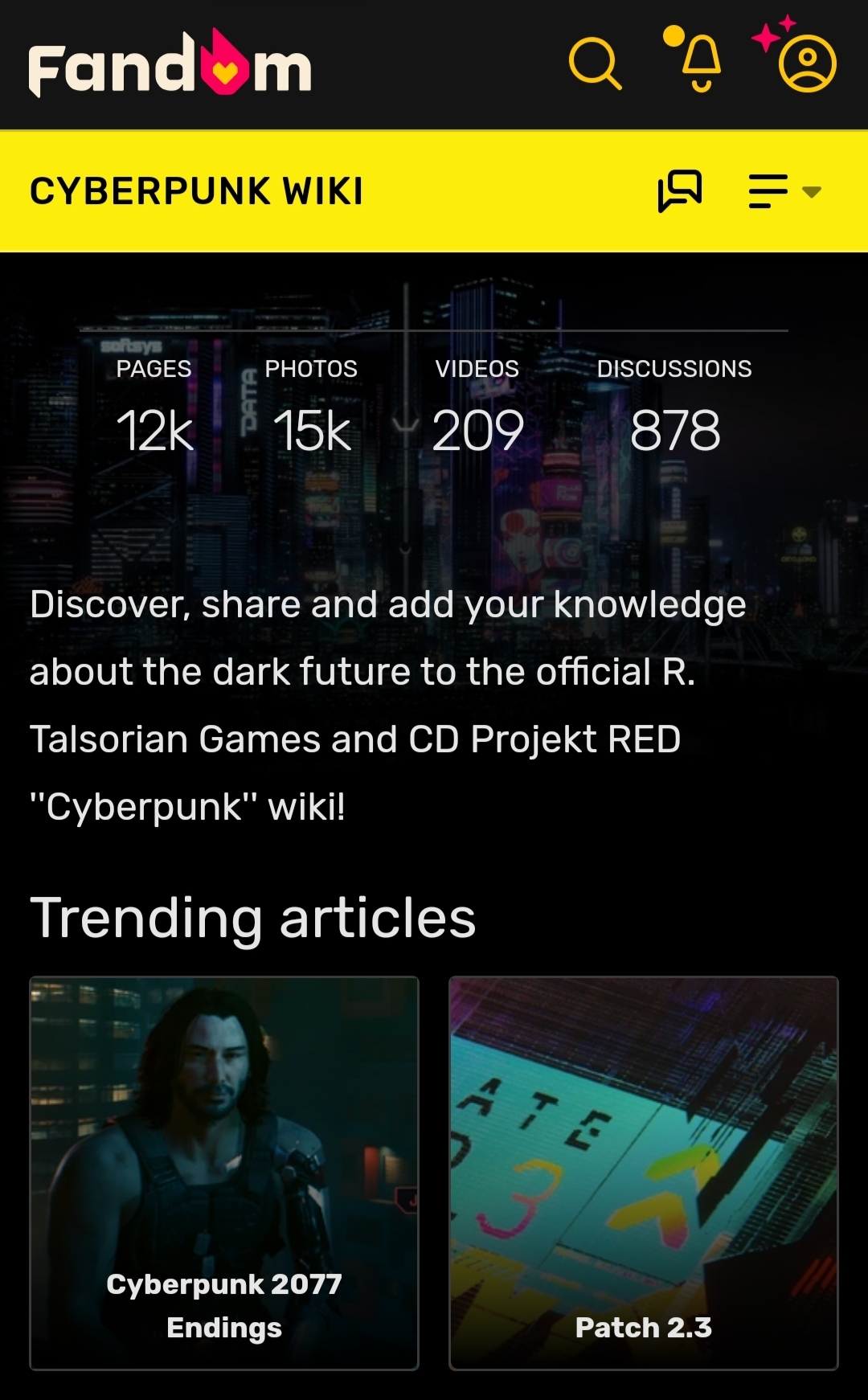The image size is (868, 1400).
Task: Expand the wiki navigation menu
Action: 784,191
